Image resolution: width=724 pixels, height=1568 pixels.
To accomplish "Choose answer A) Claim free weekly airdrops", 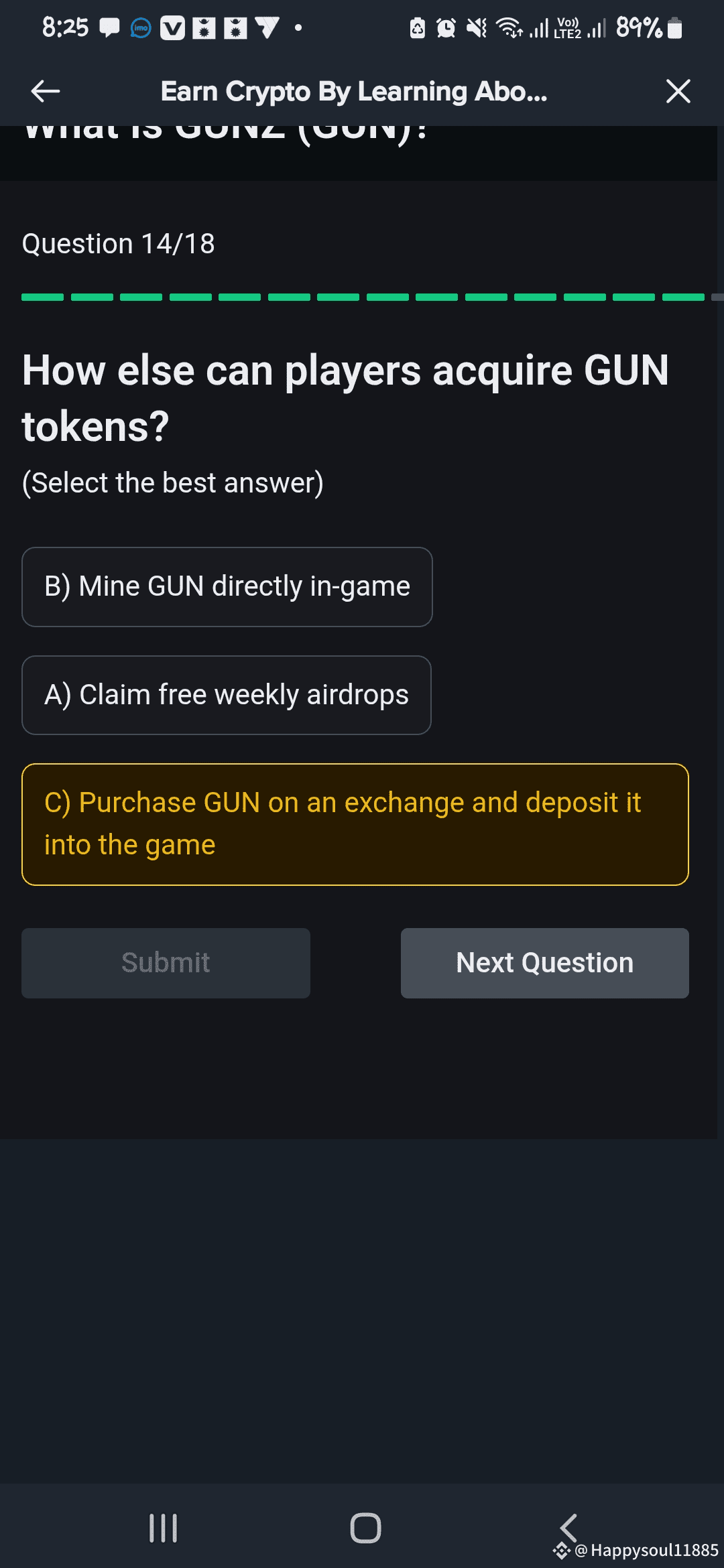I will point(227,696).
